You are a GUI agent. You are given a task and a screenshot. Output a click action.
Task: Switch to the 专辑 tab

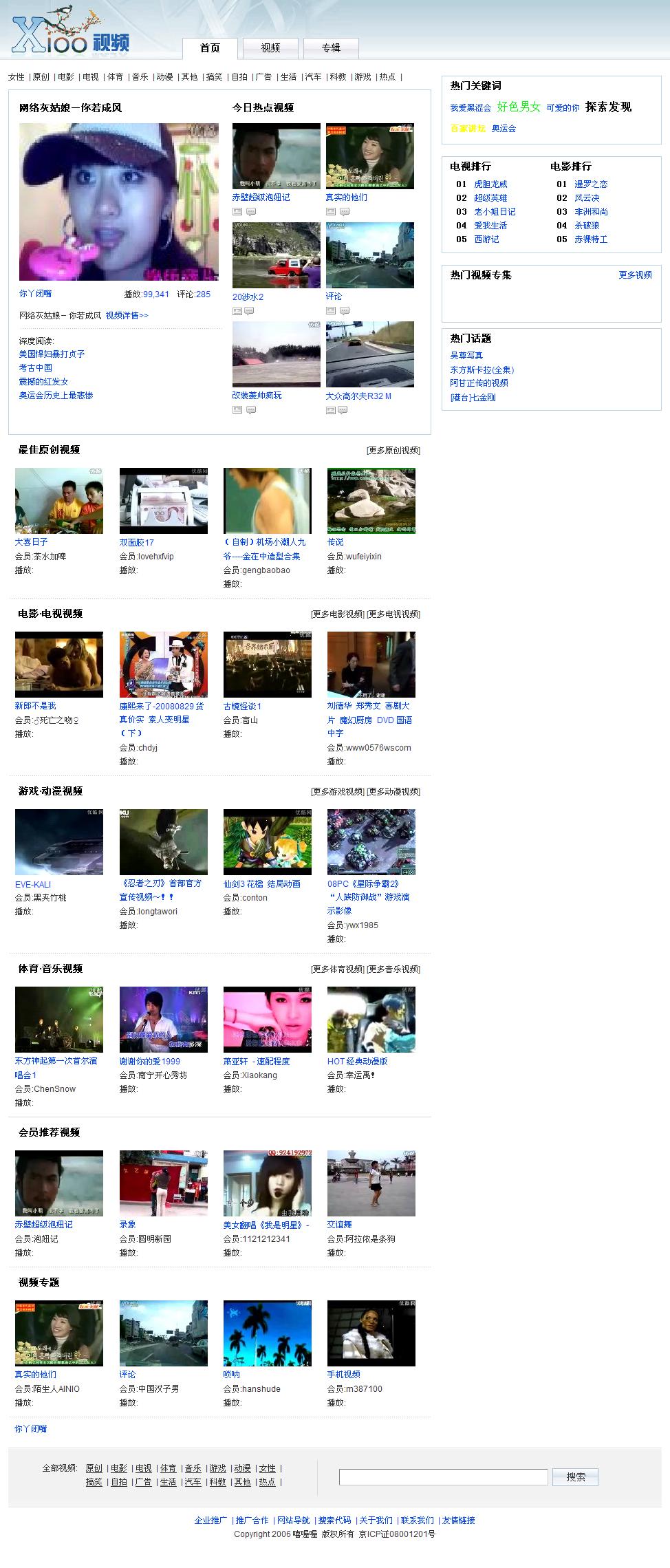[331, 48]
